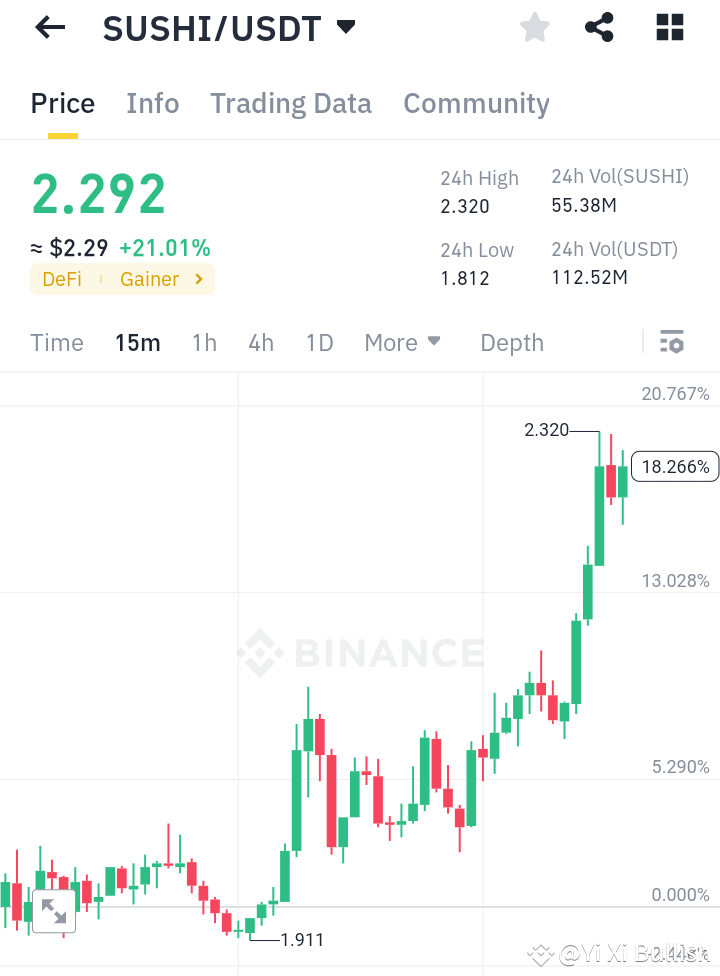
Task: Enable the 4h candlestick view
Action: tap(260, 342)
